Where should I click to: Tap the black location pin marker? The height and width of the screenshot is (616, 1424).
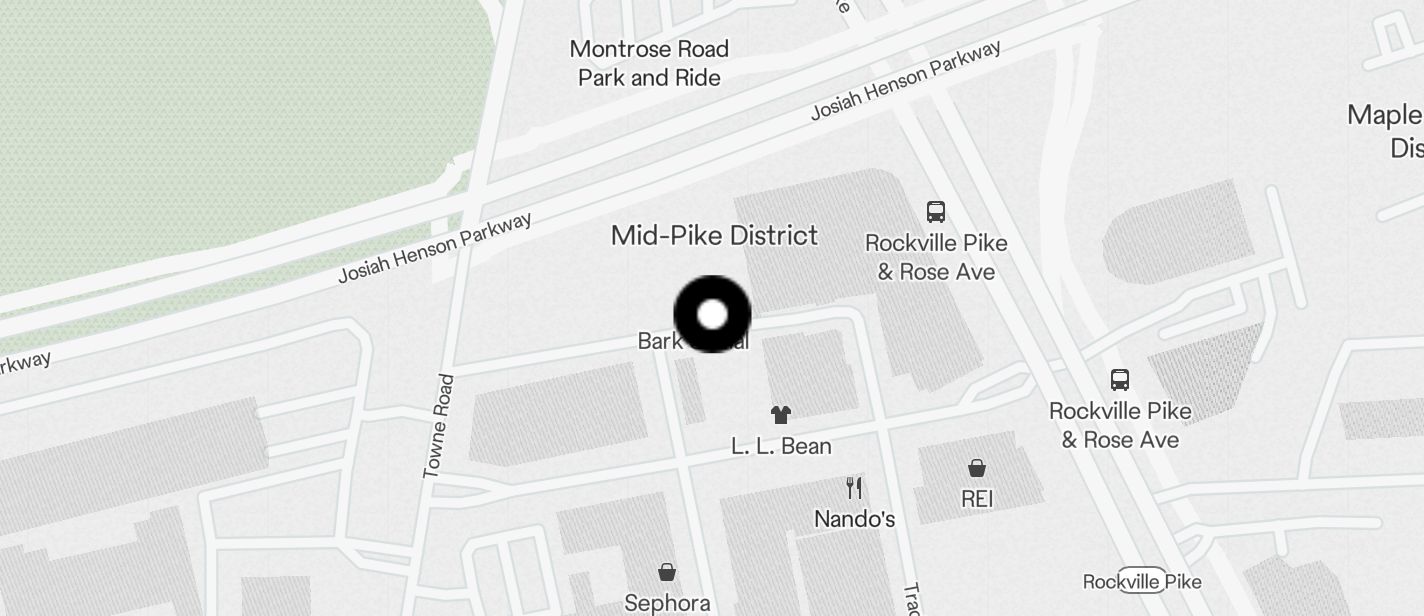(x=712, y=314)
